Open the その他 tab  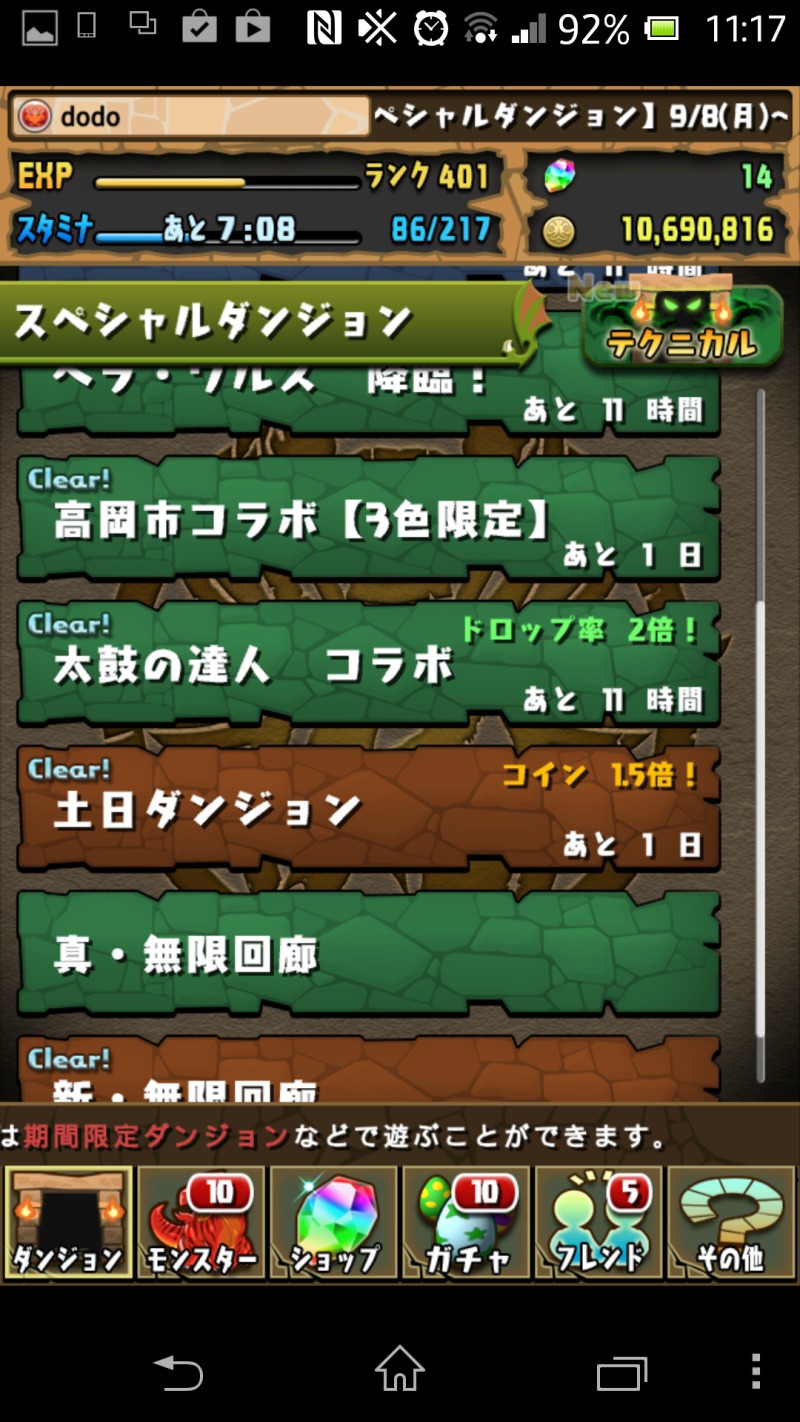[731, 1222]
